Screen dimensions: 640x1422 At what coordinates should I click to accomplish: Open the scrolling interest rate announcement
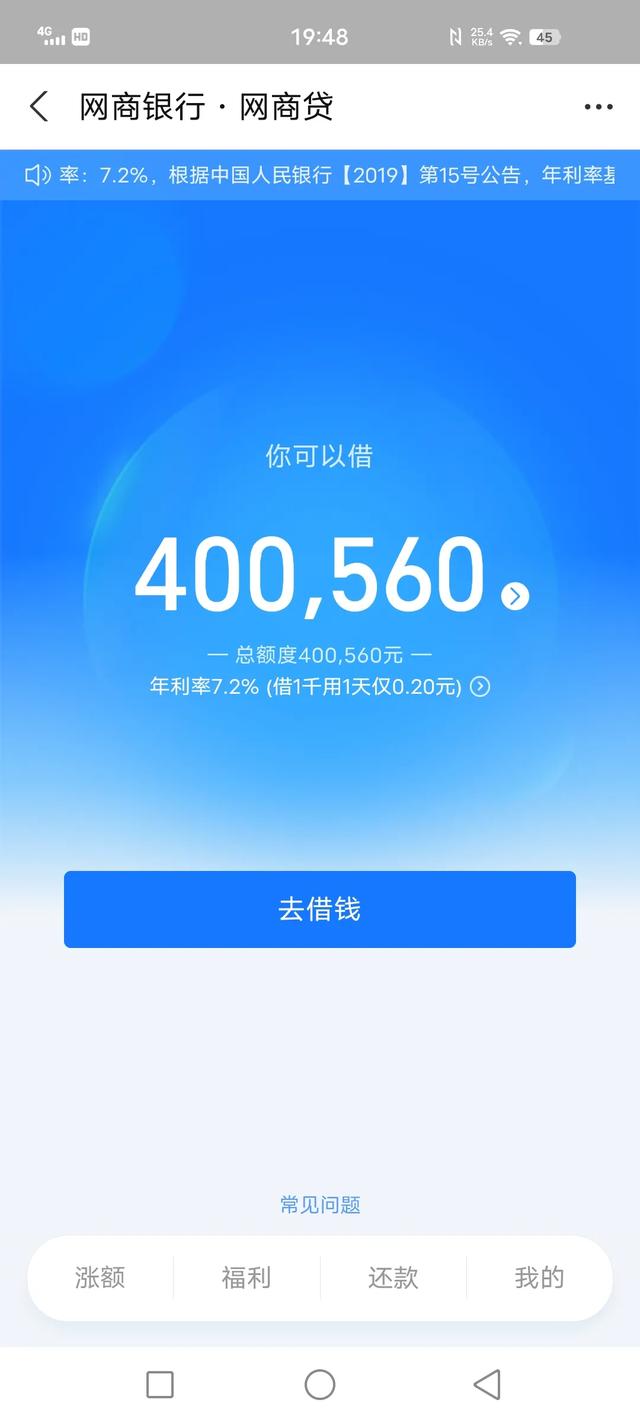coord(320,175)
